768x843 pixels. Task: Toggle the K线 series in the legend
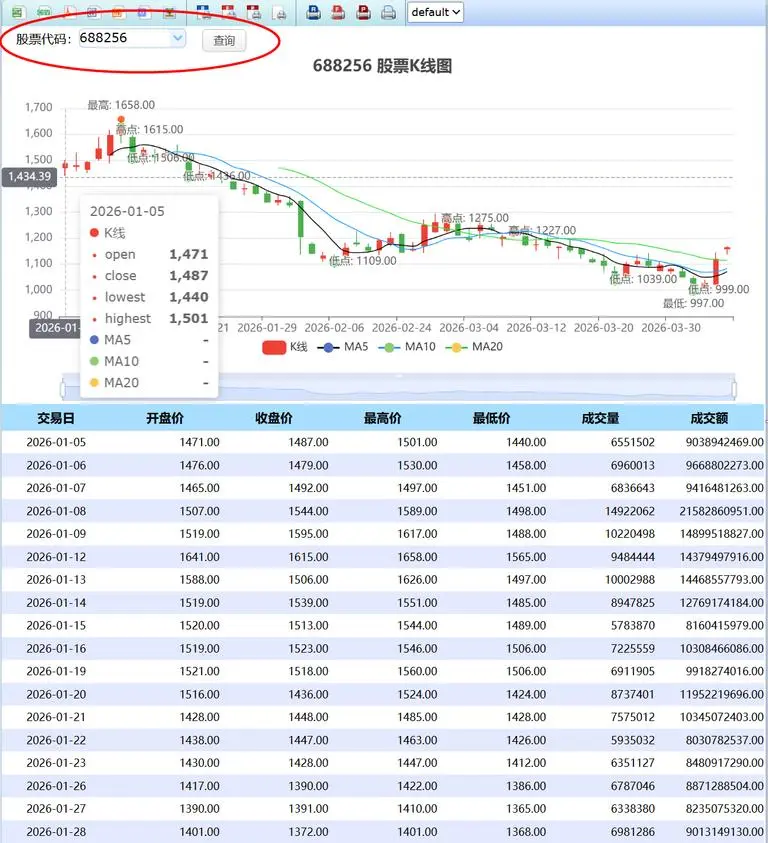click(x=285, y=347)
